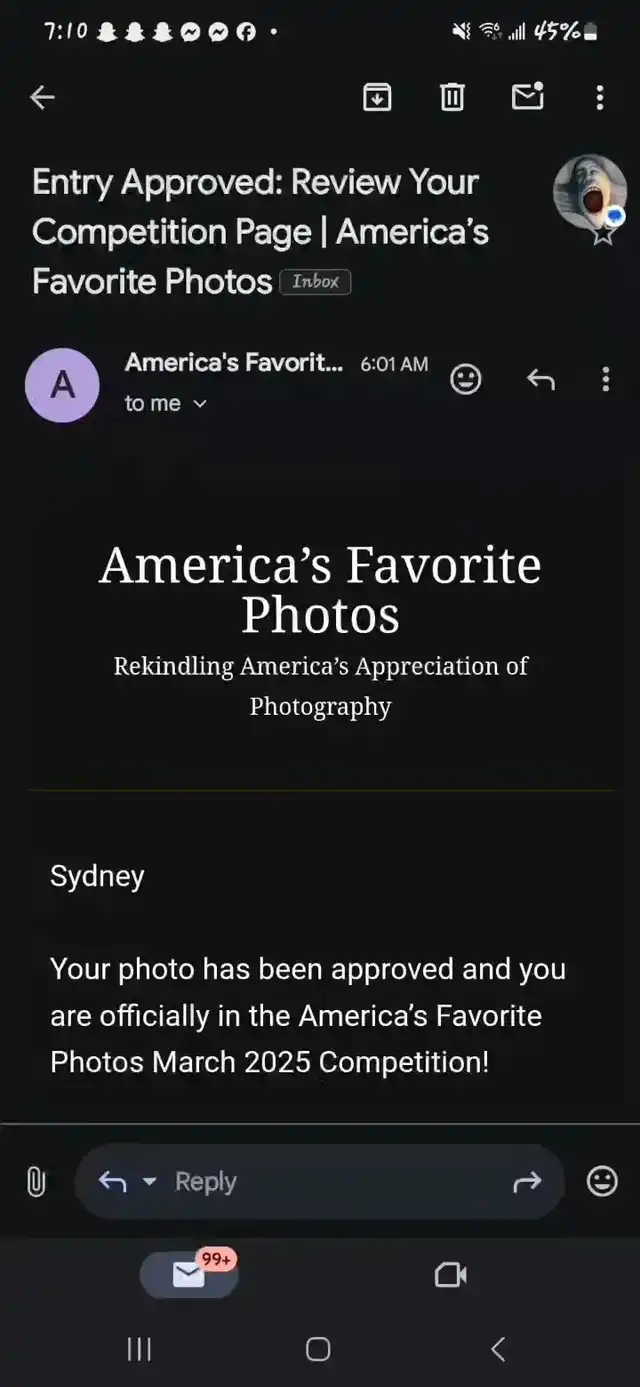Viewport: 640px width, 1387px height.
Task: Forward this email with the arrow icon
Action: [527, 1182]
